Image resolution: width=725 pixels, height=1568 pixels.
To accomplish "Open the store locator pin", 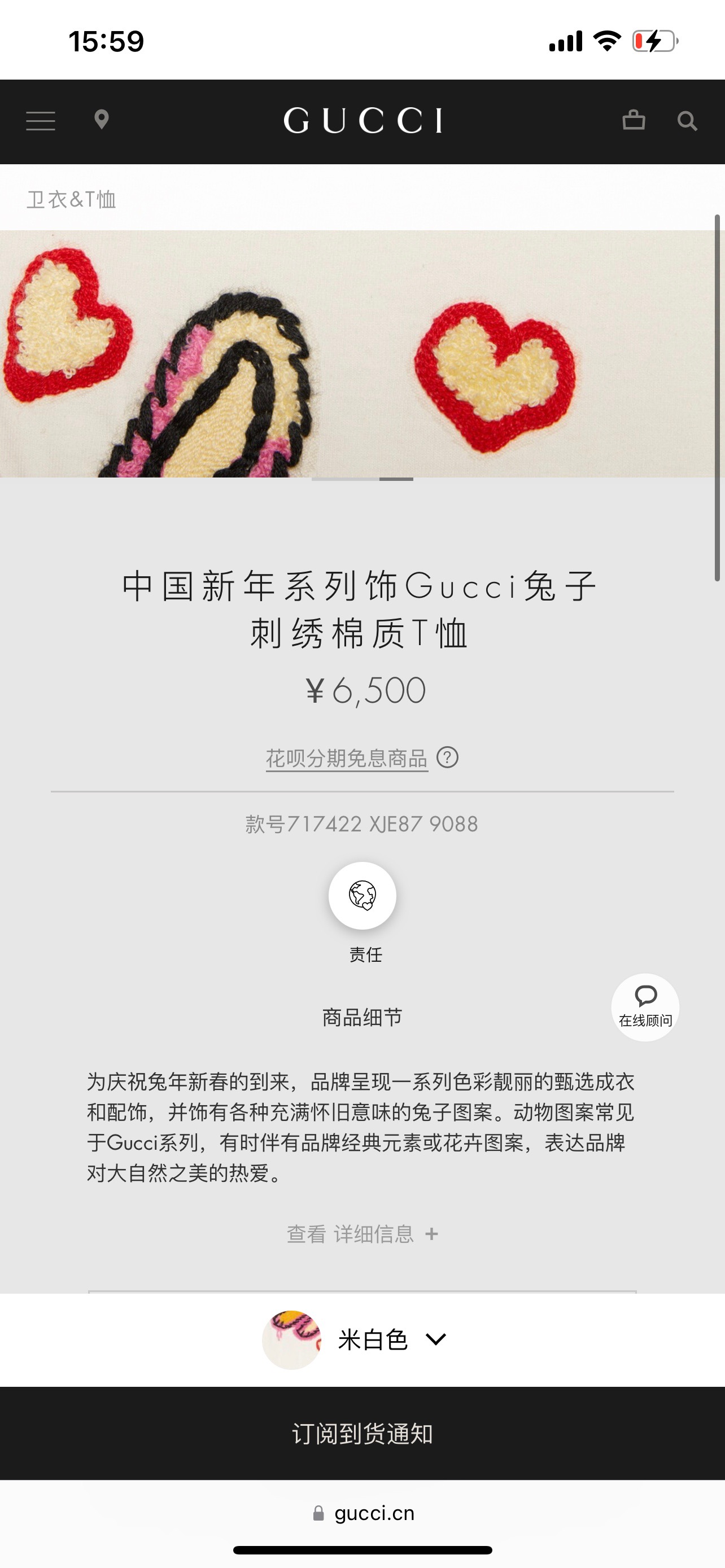I will click(x=102, y=120).
